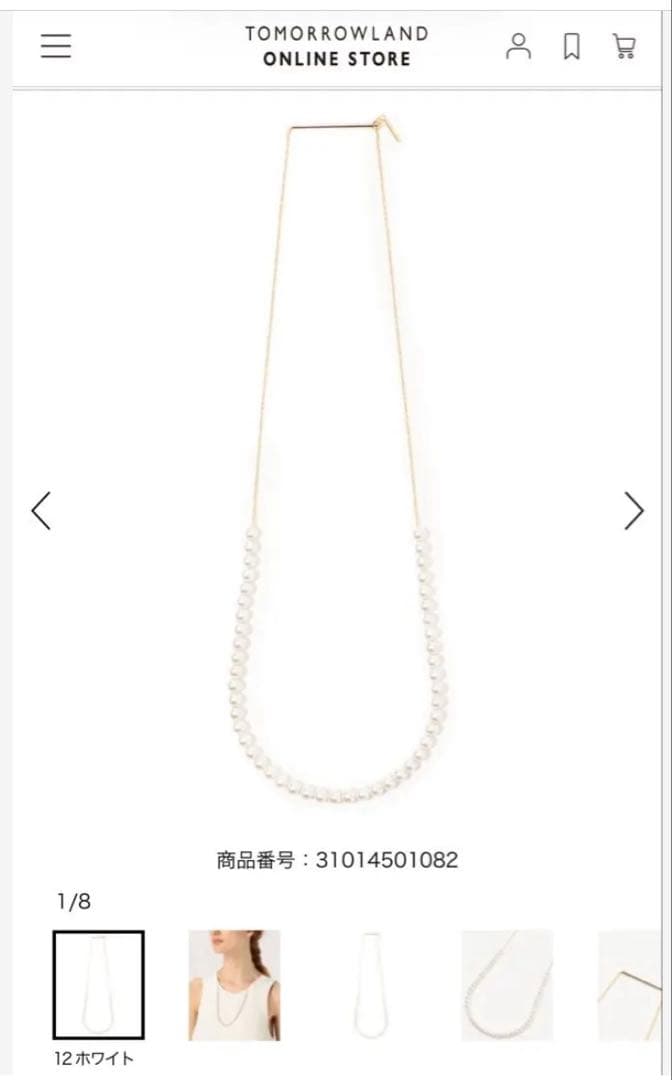Select the 12 ホワイト necklace thumbnail
Screen dimensions: 672x1080
98,985
